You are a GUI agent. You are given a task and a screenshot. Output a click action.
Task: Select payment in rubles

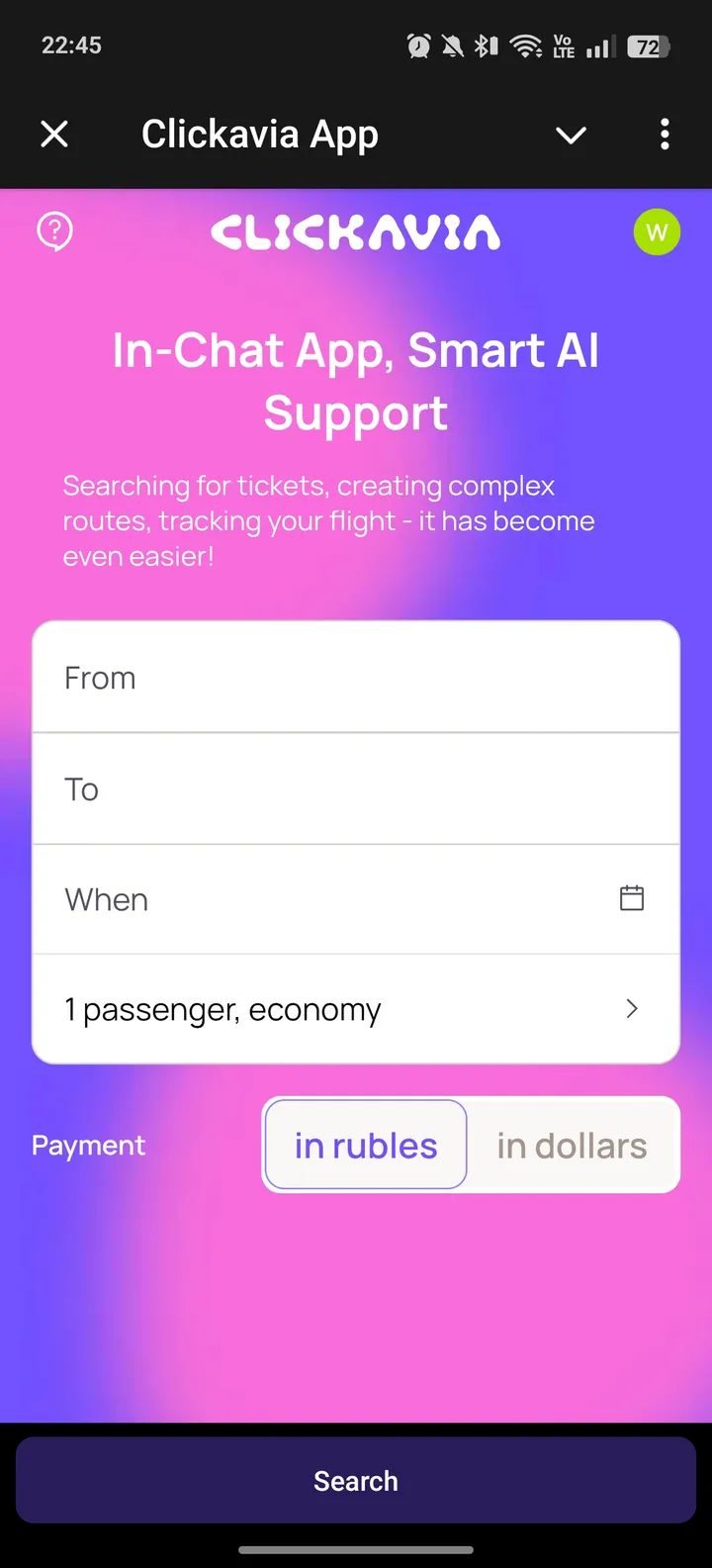365,1145
